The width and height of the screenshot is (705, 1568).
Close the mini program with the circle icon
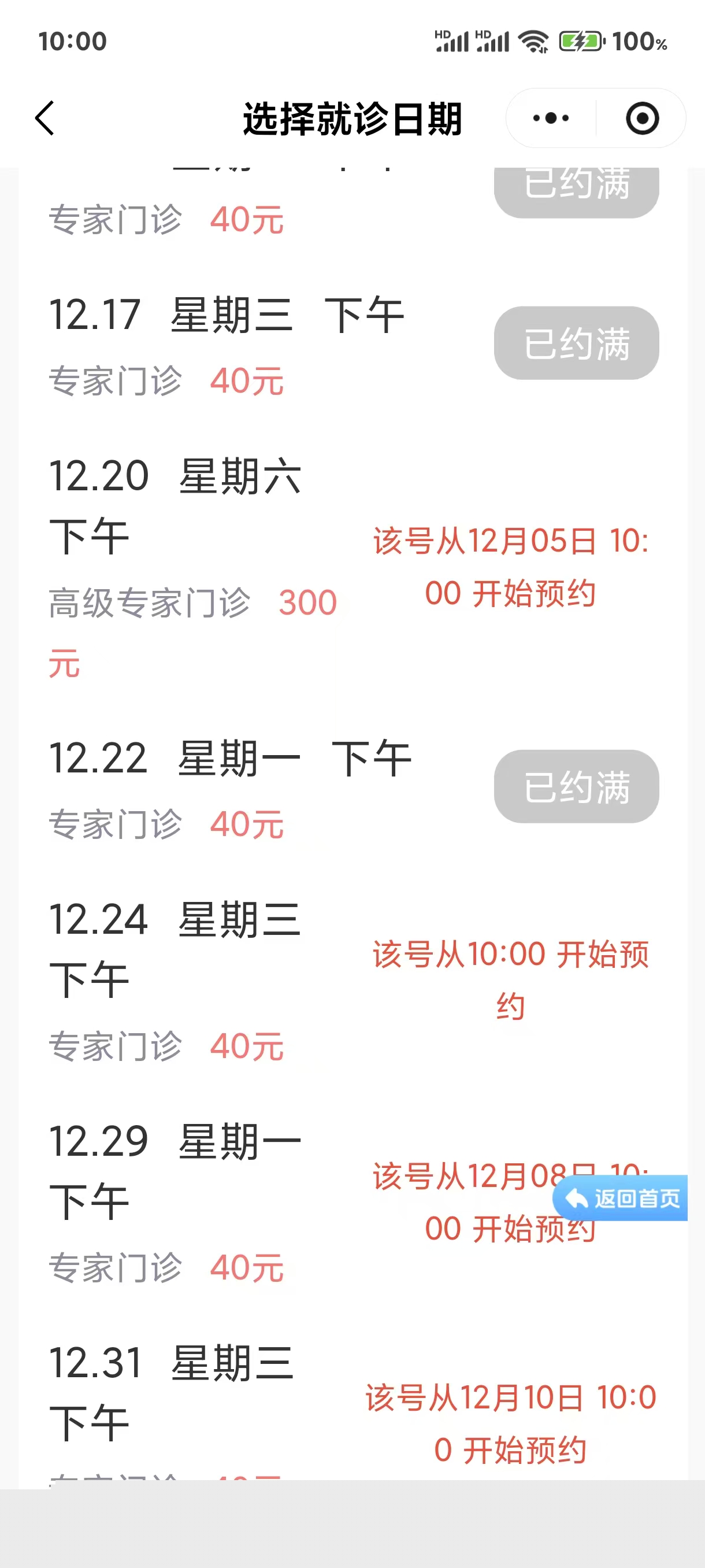tap(642, 118)
